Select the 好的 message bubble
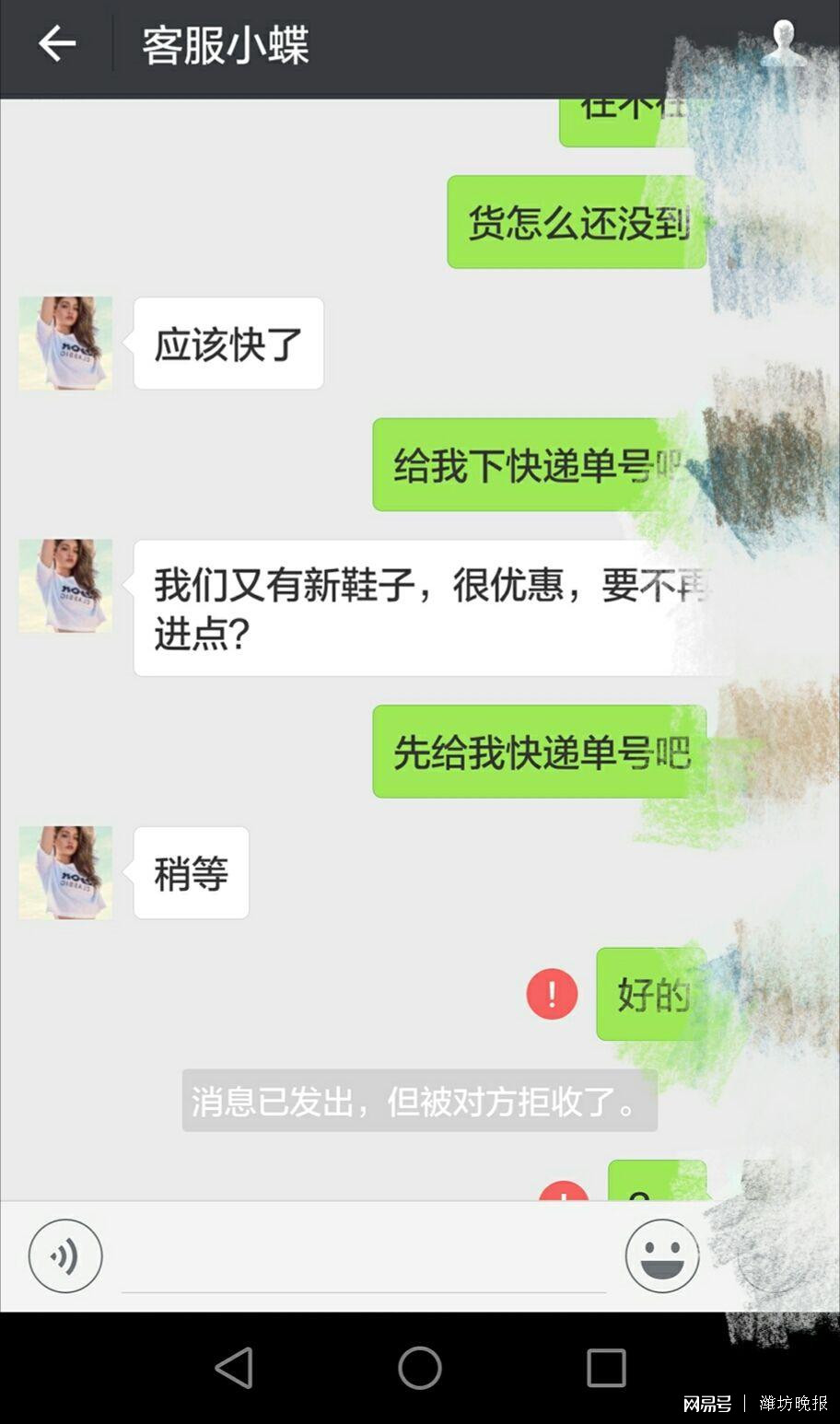The image size is (840, 1424). pos(649,993)
